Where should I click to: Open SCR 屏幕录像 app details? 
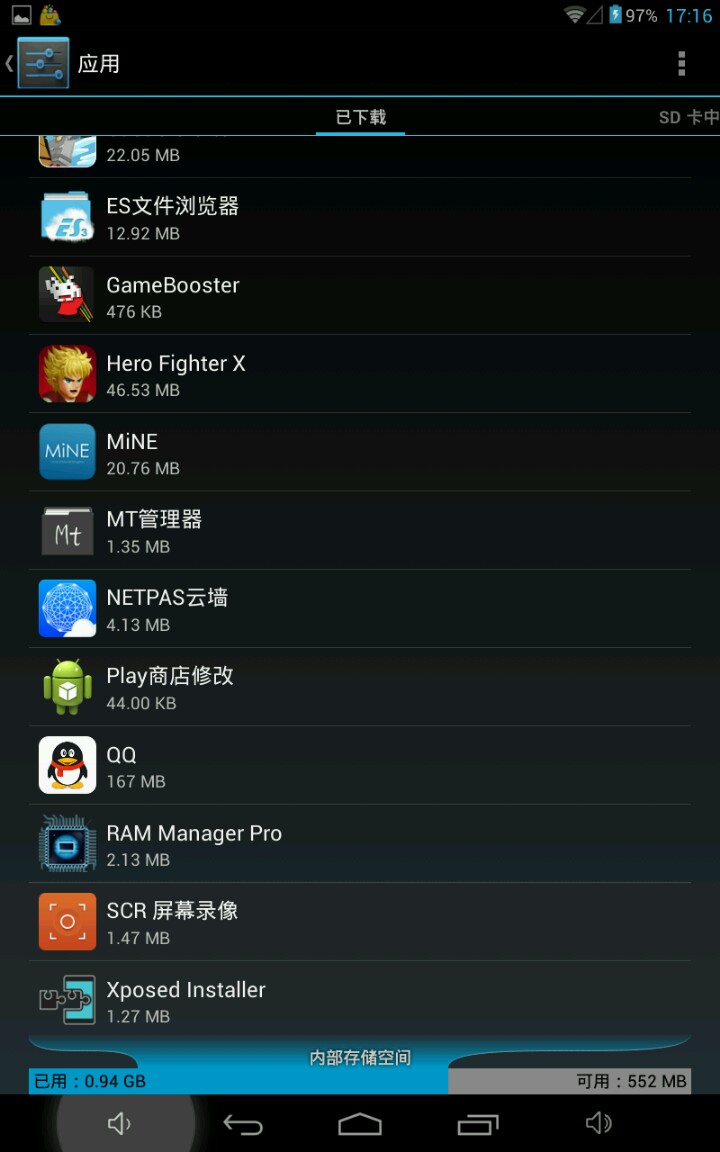(x=360, y=922)
